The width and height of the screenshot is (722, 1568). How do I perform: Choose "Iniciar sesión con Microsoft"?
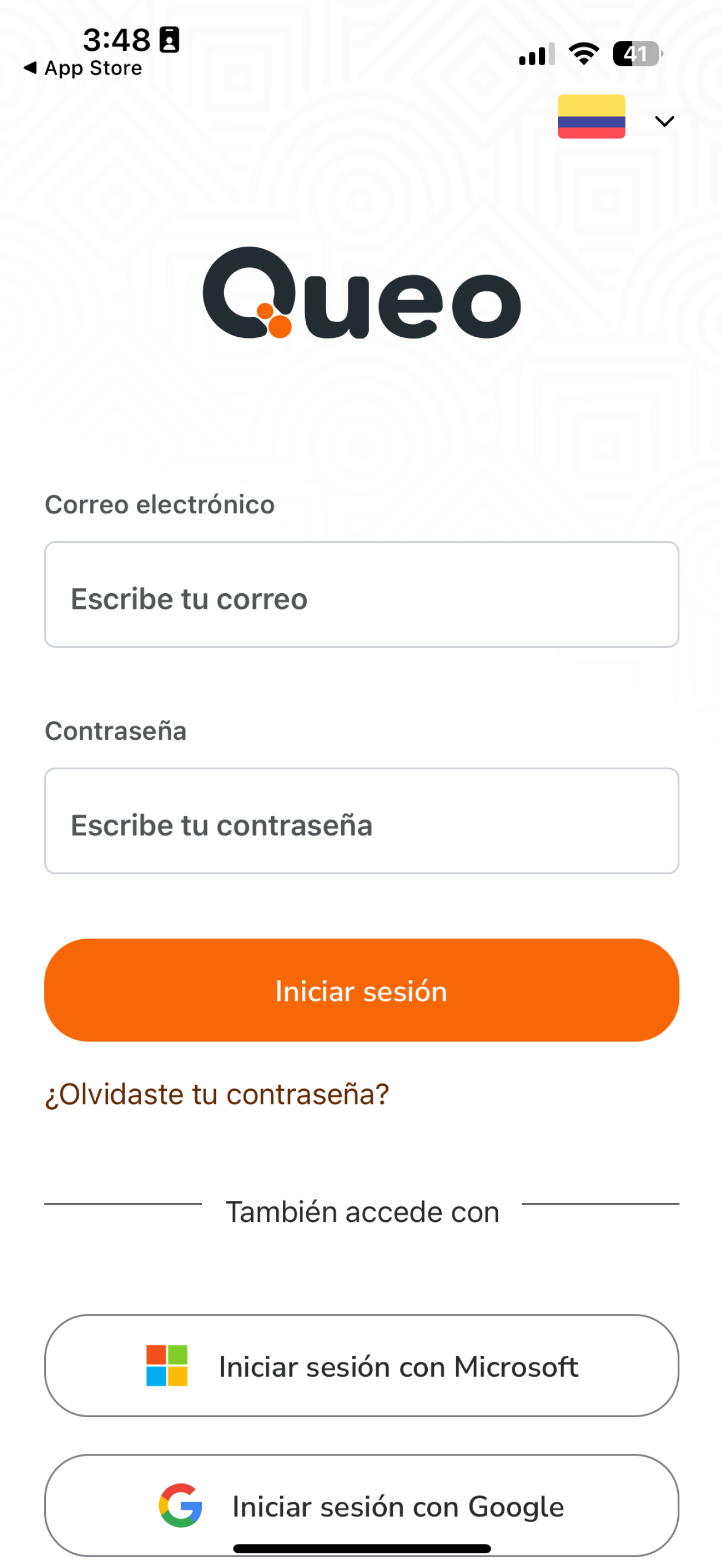tap(361, 1366)
